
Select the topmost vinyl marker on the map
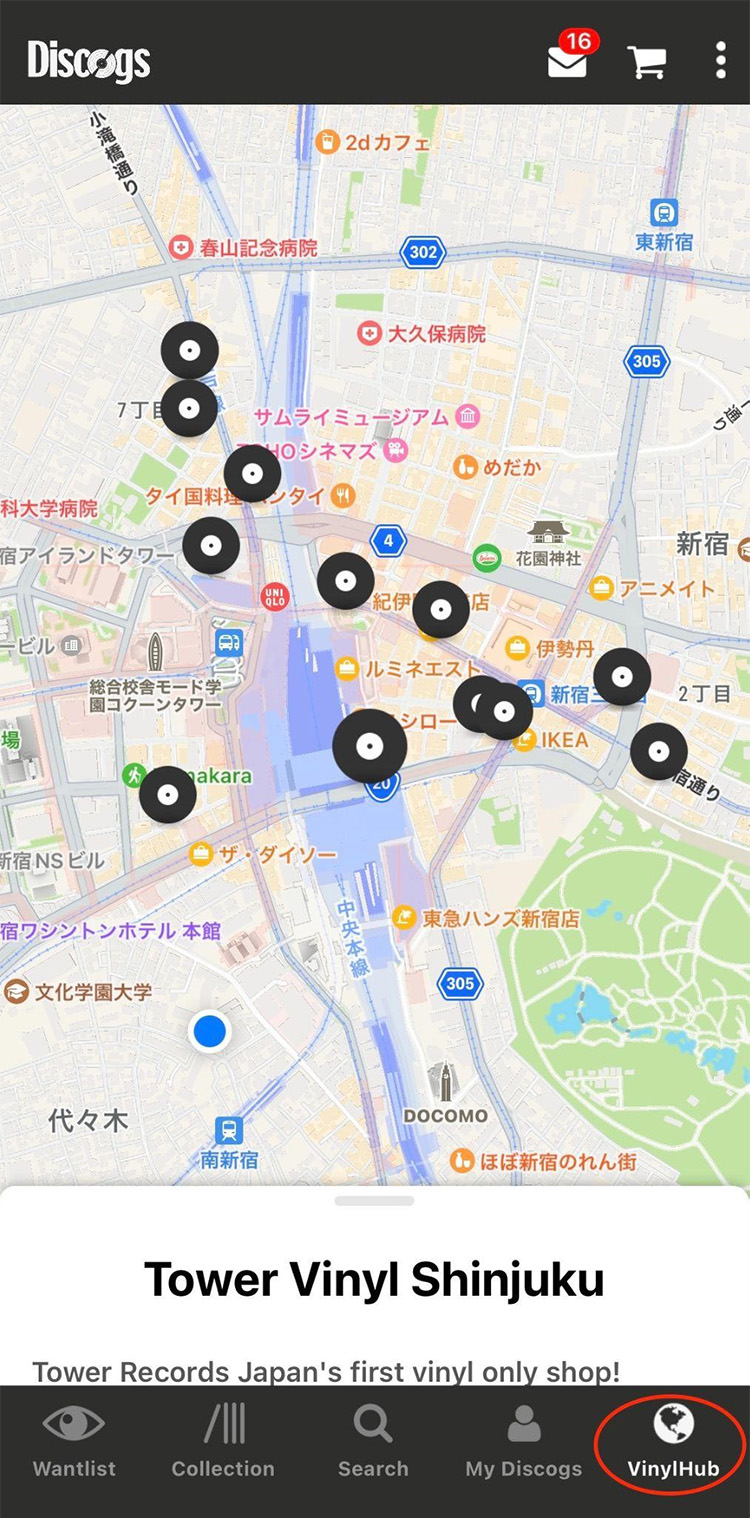[188, 352]
